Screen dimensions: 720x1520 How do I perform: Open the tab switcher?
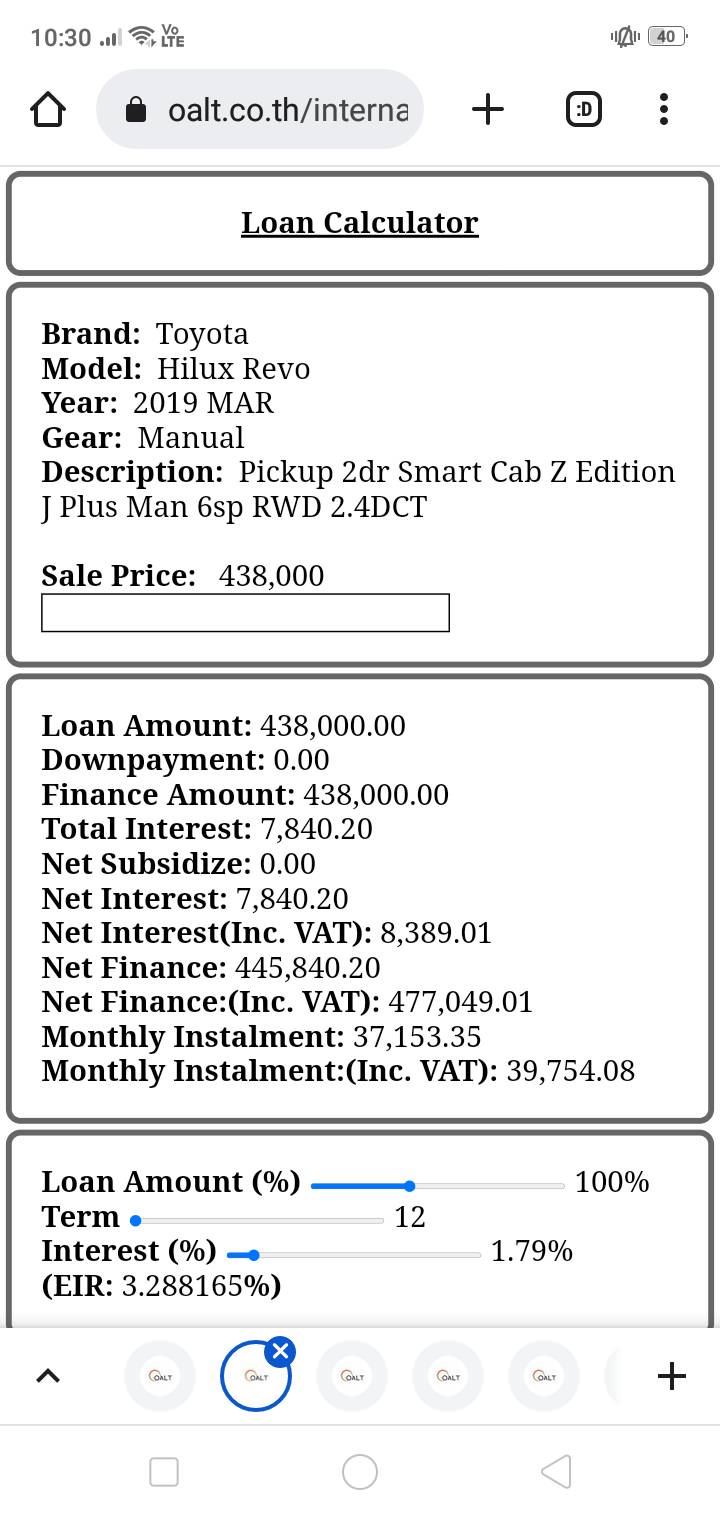click(583, 109)
